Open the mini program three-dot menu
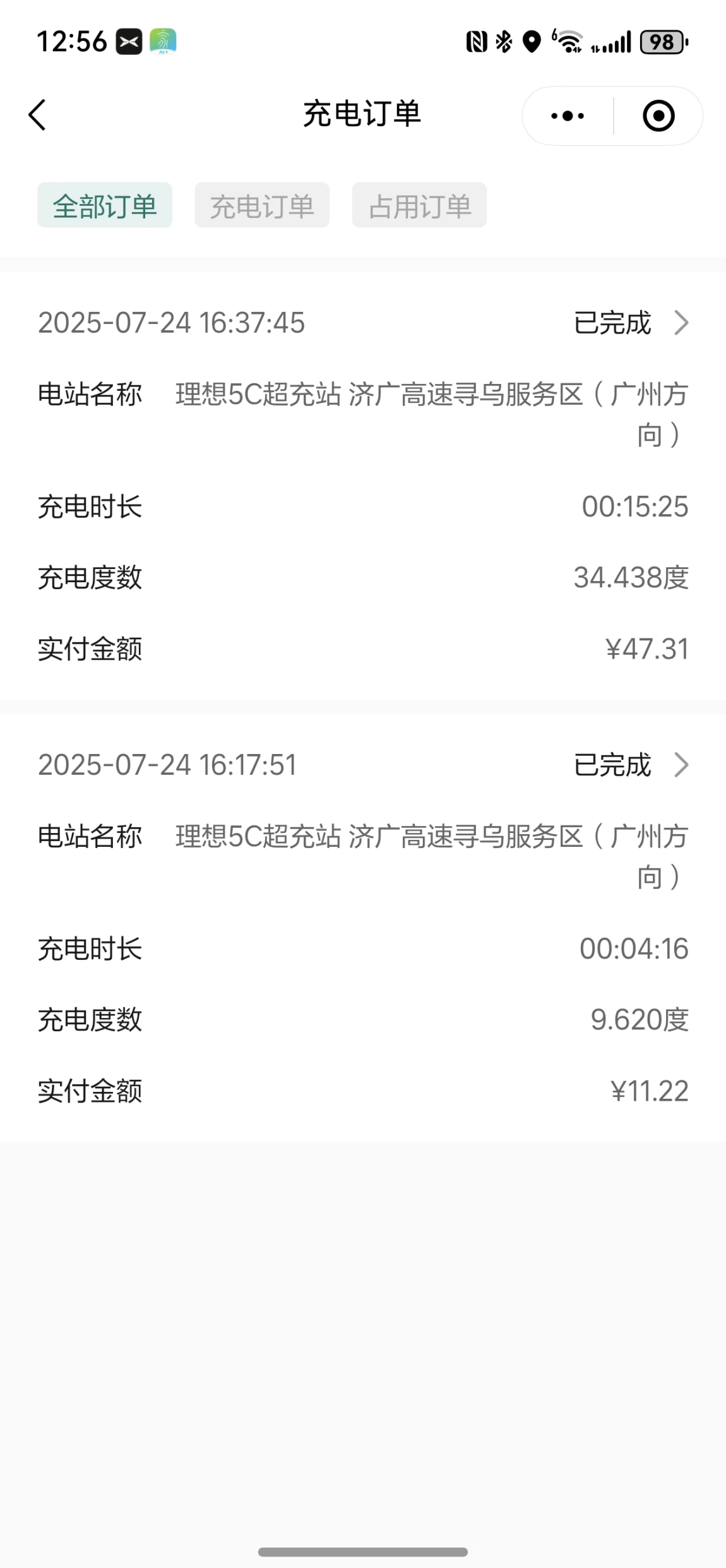The image size is (726, 1568). [x=568, y=116]
